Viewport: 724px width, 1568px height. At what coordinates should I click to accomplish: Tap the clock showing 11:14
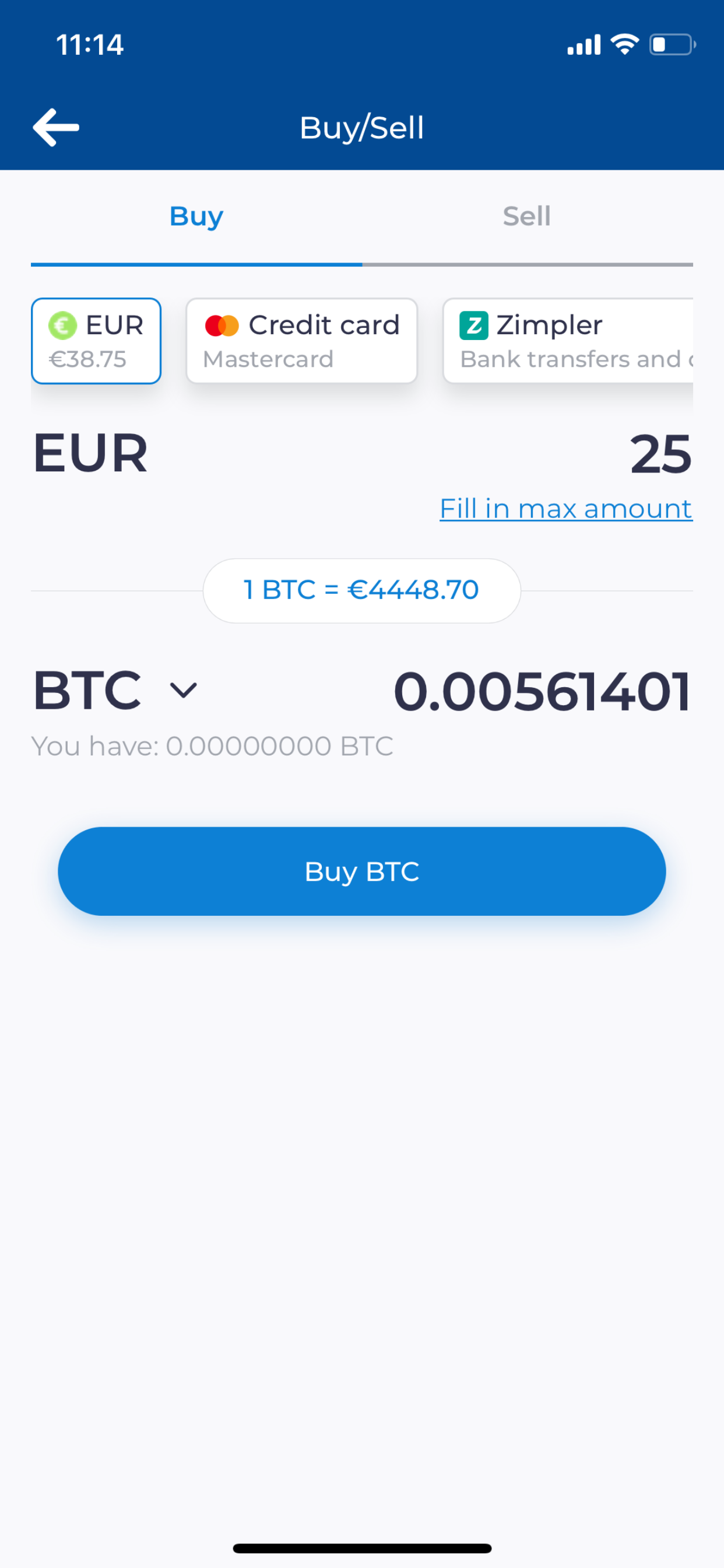(89, 44)
